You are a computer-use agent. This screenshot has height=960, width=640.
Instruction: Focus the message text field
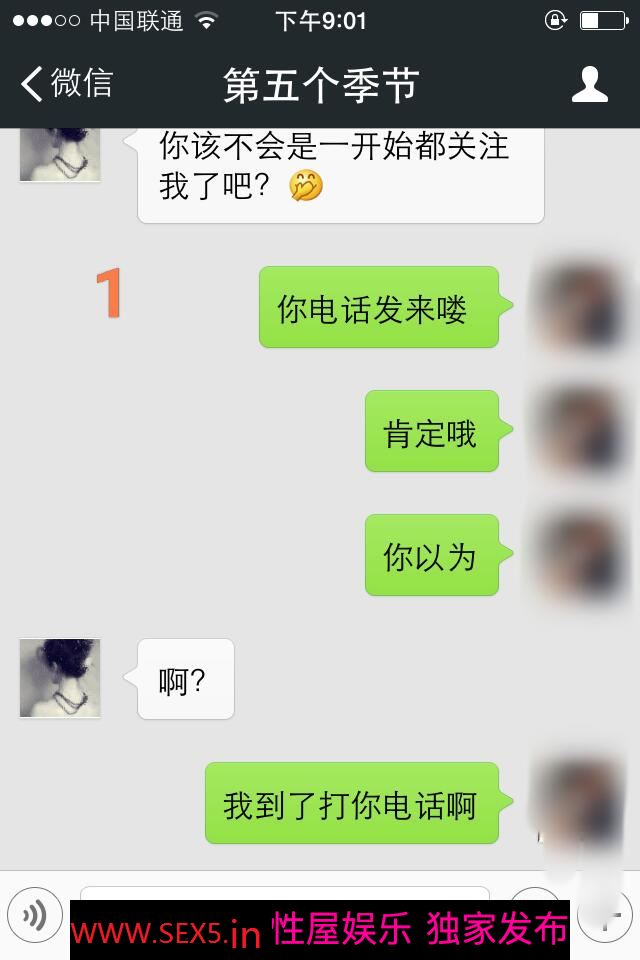point(285,893)
